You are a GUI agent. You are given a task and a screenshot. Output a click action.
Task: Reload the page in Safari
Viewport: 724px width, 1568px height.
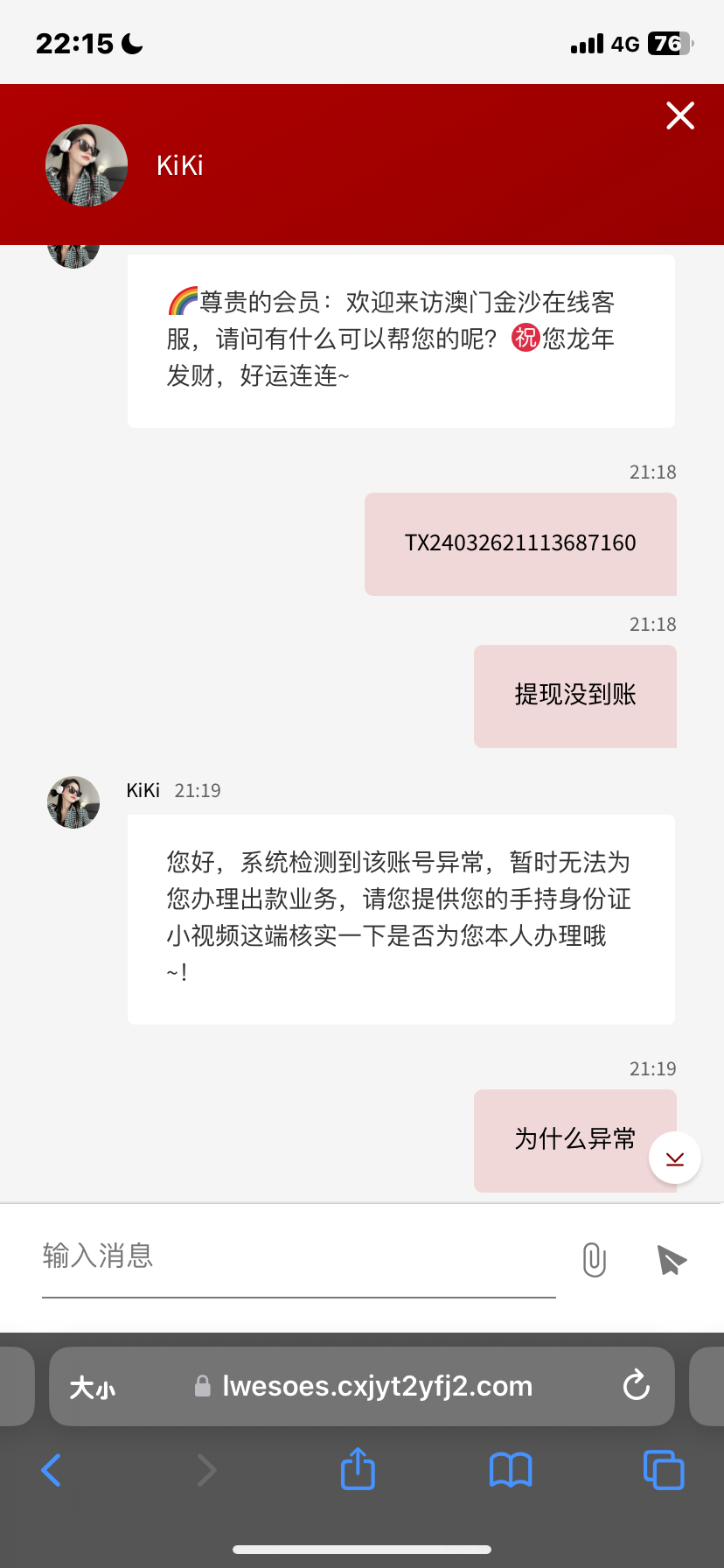point(636,1385)
